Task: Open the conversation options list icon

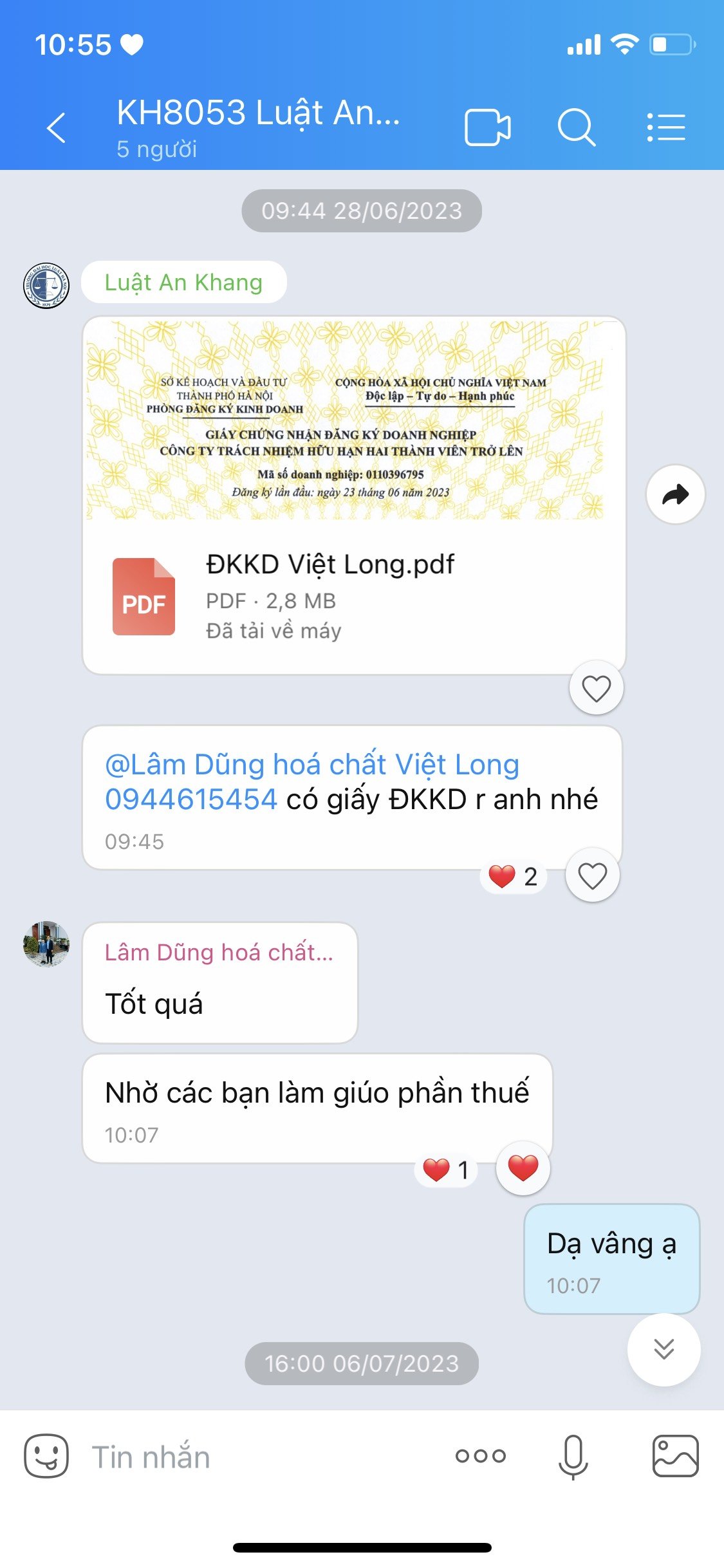Action: point(666,126)
